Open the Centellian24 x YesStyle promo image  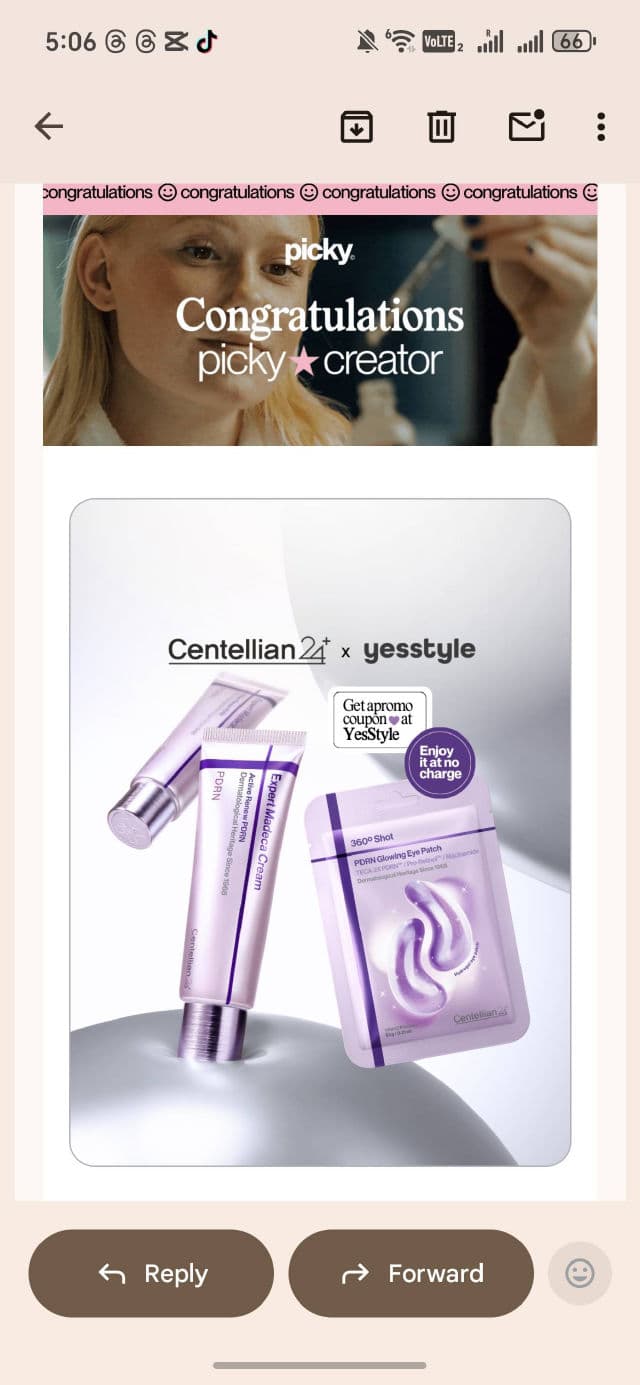pos(320,830)
